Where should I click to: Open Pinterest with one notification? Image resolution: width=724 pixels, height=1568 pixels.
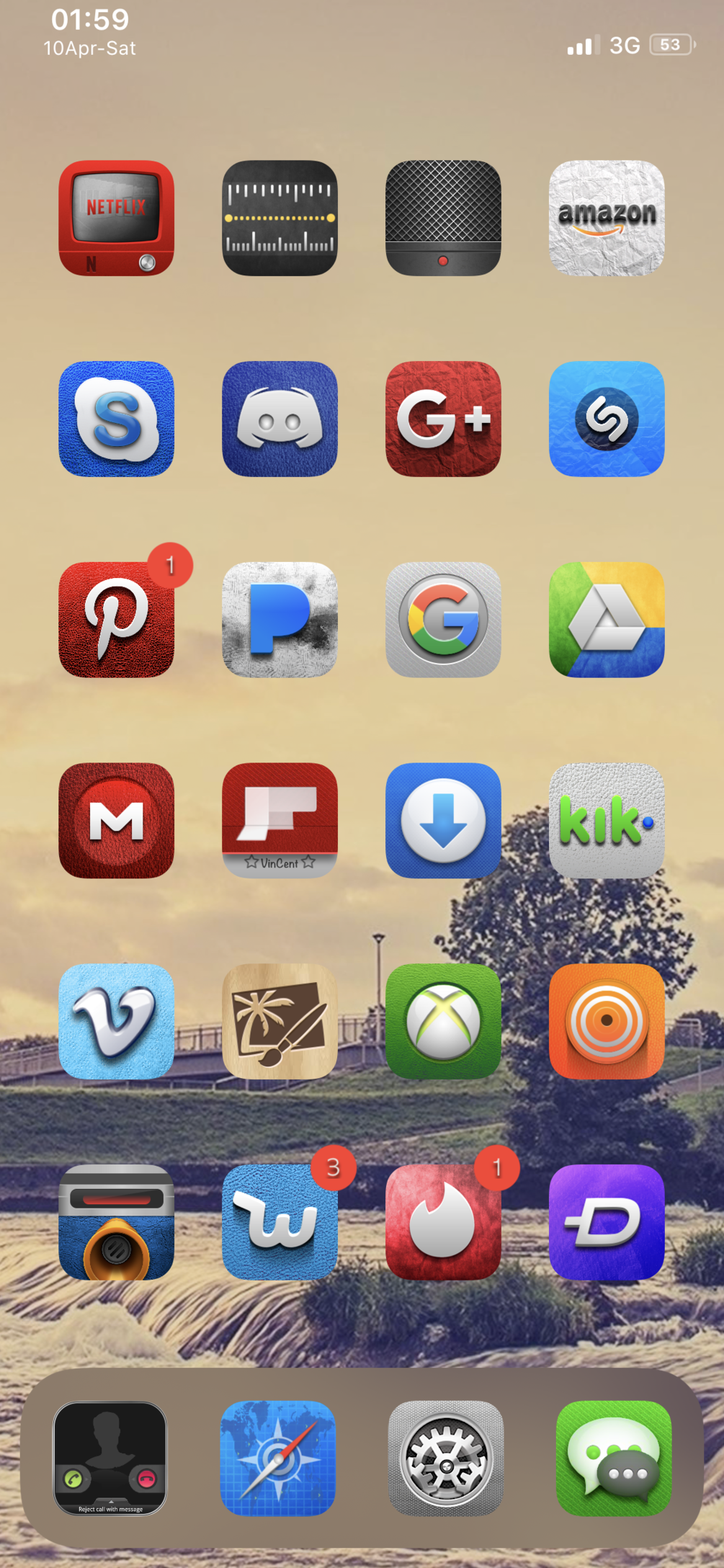pos(116,620)
